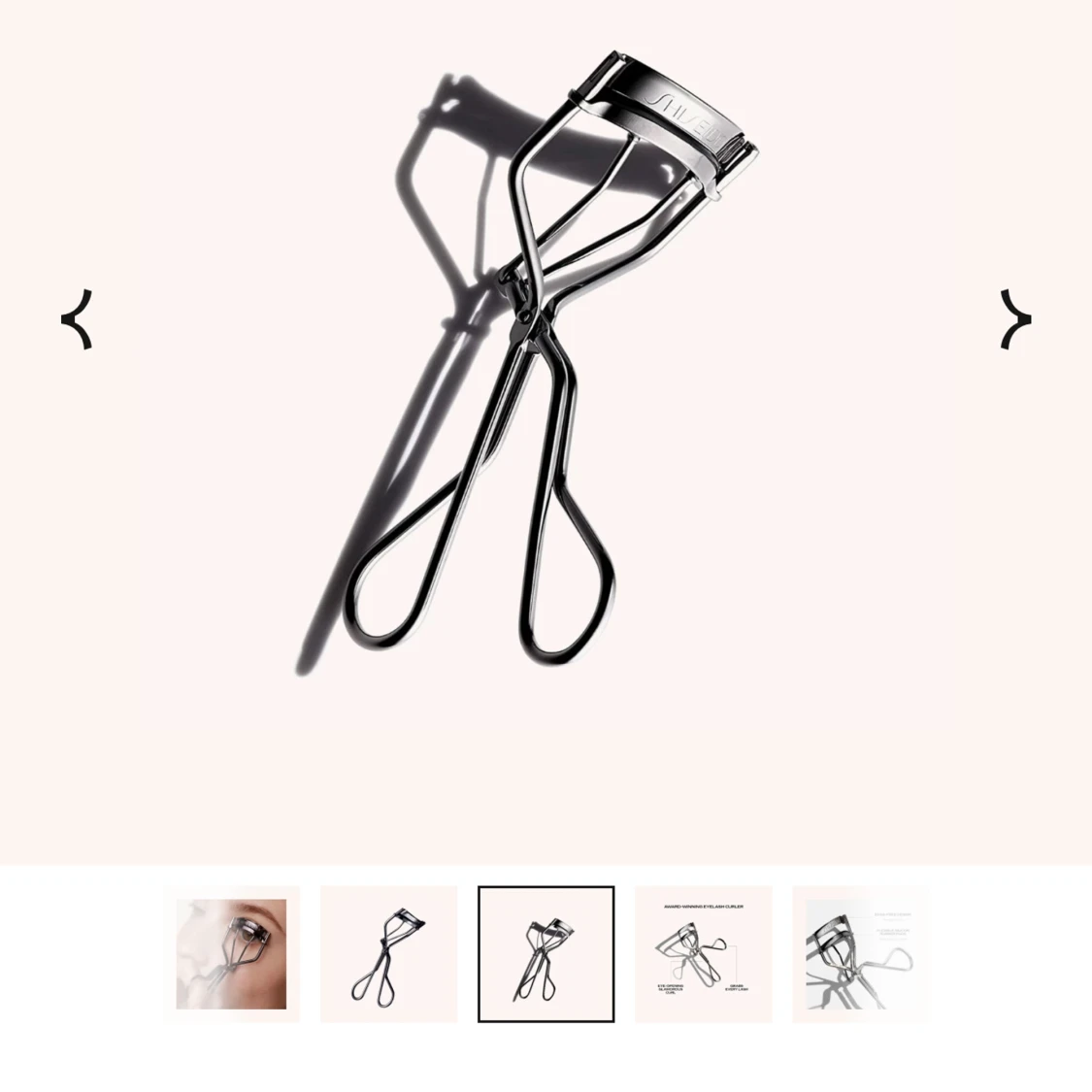This screenshot has height=1092, width=1092.
Task: Go to the next product image
Action: [1015, 318]
